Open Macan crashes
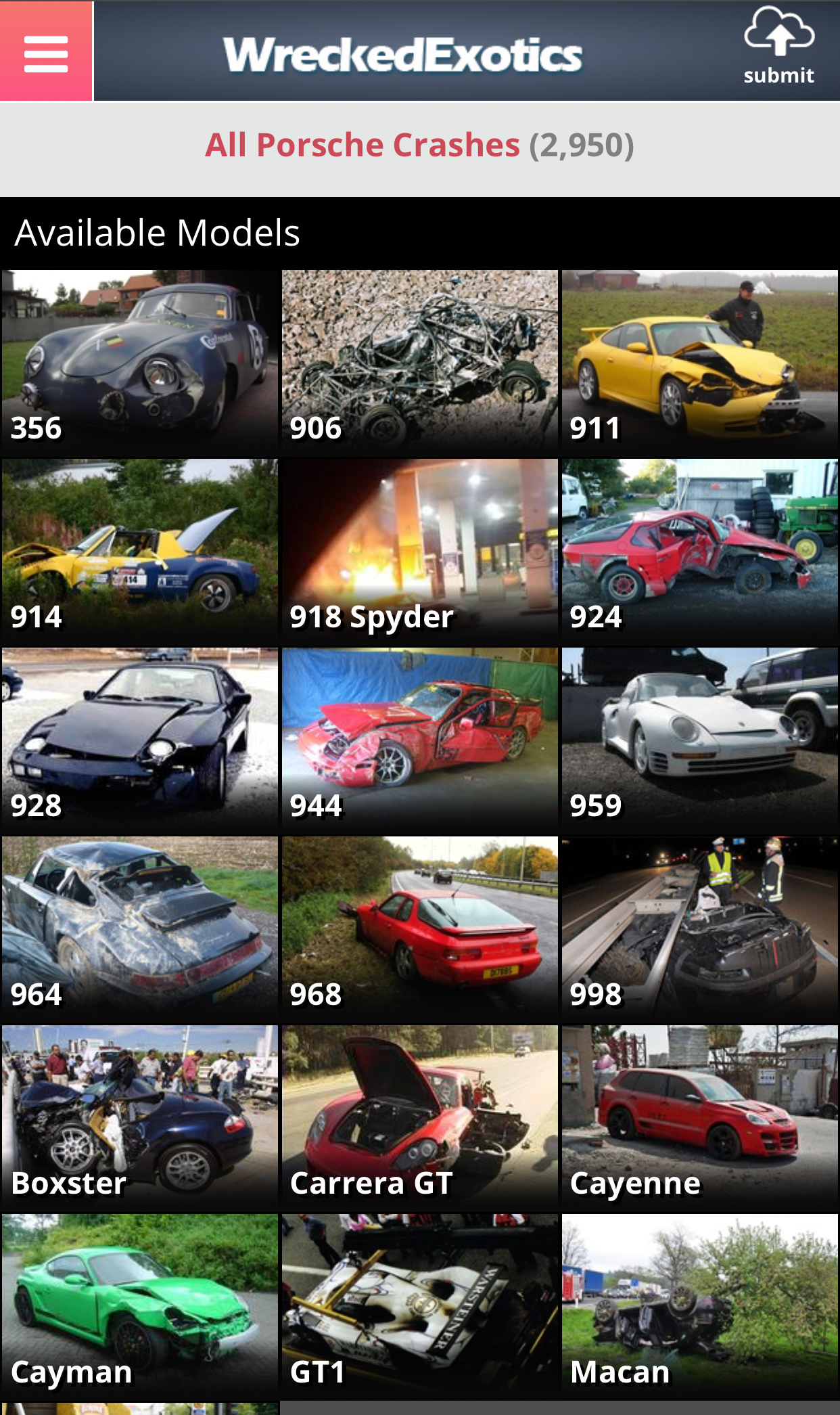This screenshot has width=840, height=1415. point(700,1307)
